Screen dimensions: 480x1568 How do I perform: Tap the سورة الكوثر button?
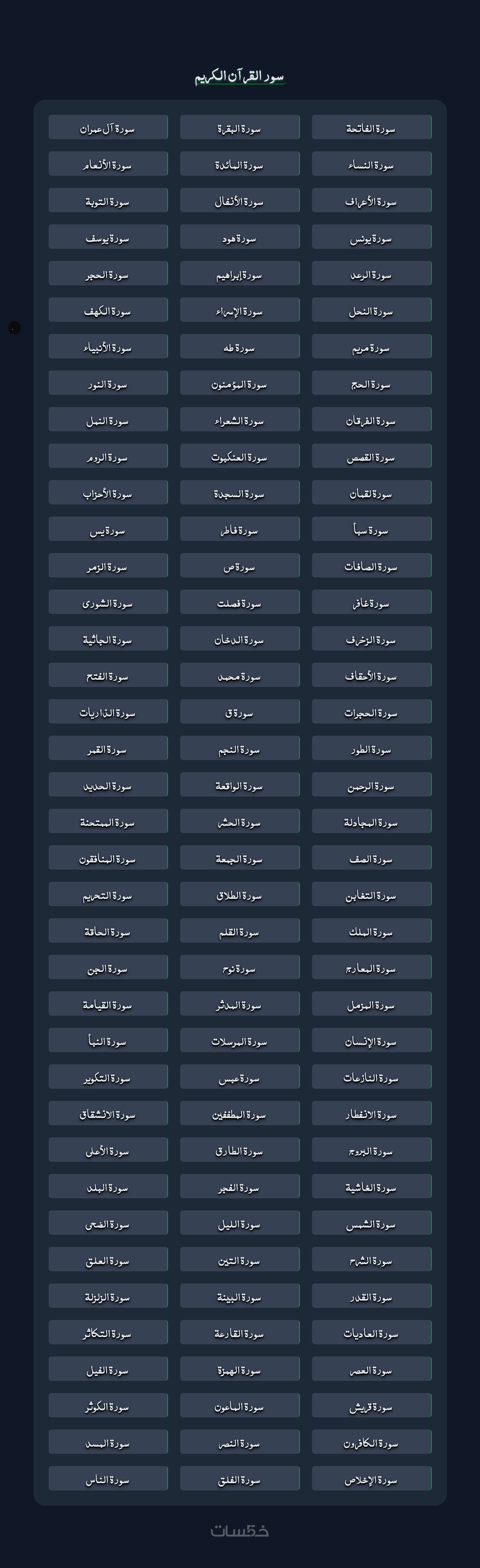point(108,1406)
